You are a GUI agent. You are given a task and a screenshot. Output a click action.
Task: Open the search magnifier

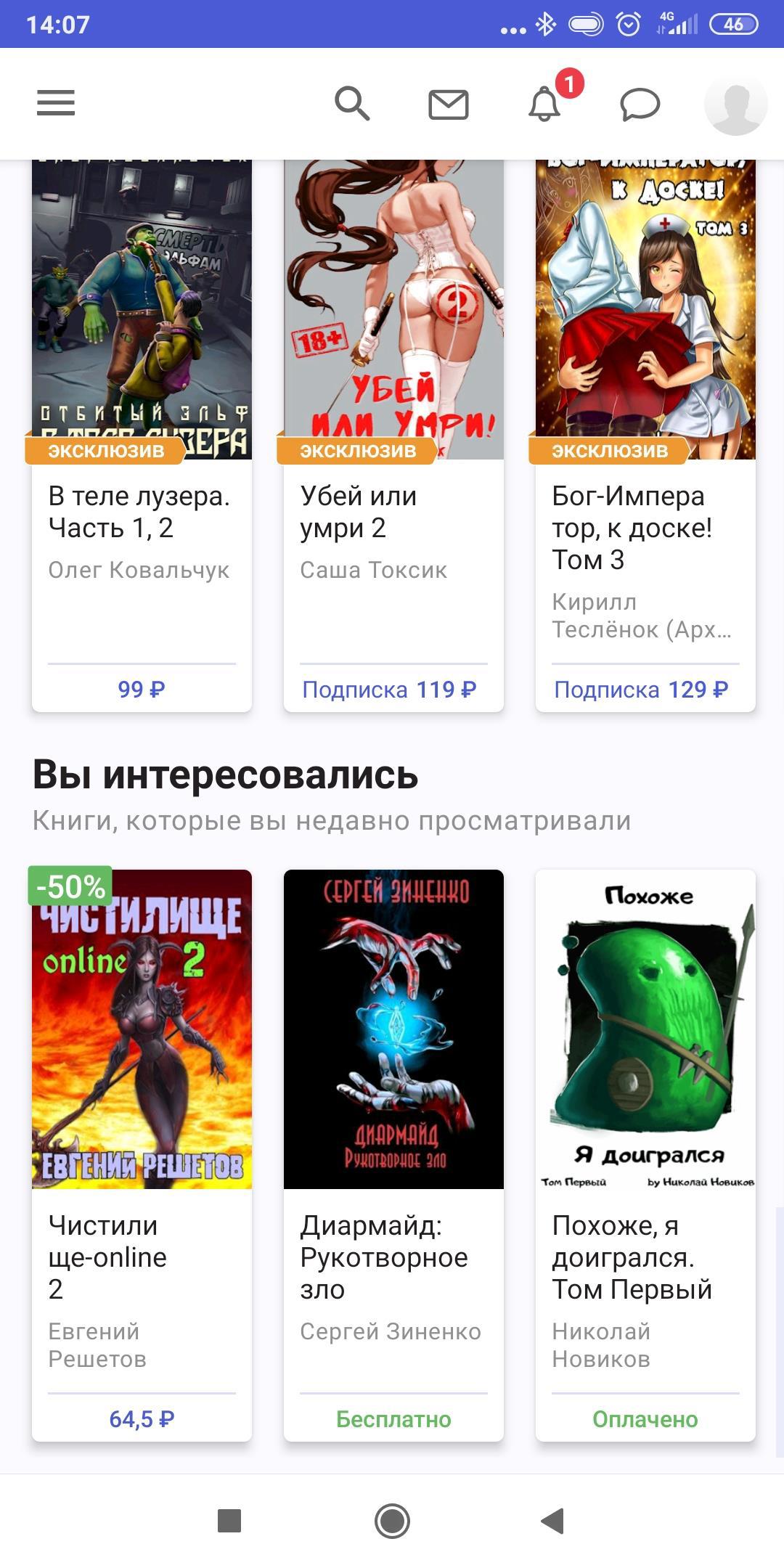[352, 103]
